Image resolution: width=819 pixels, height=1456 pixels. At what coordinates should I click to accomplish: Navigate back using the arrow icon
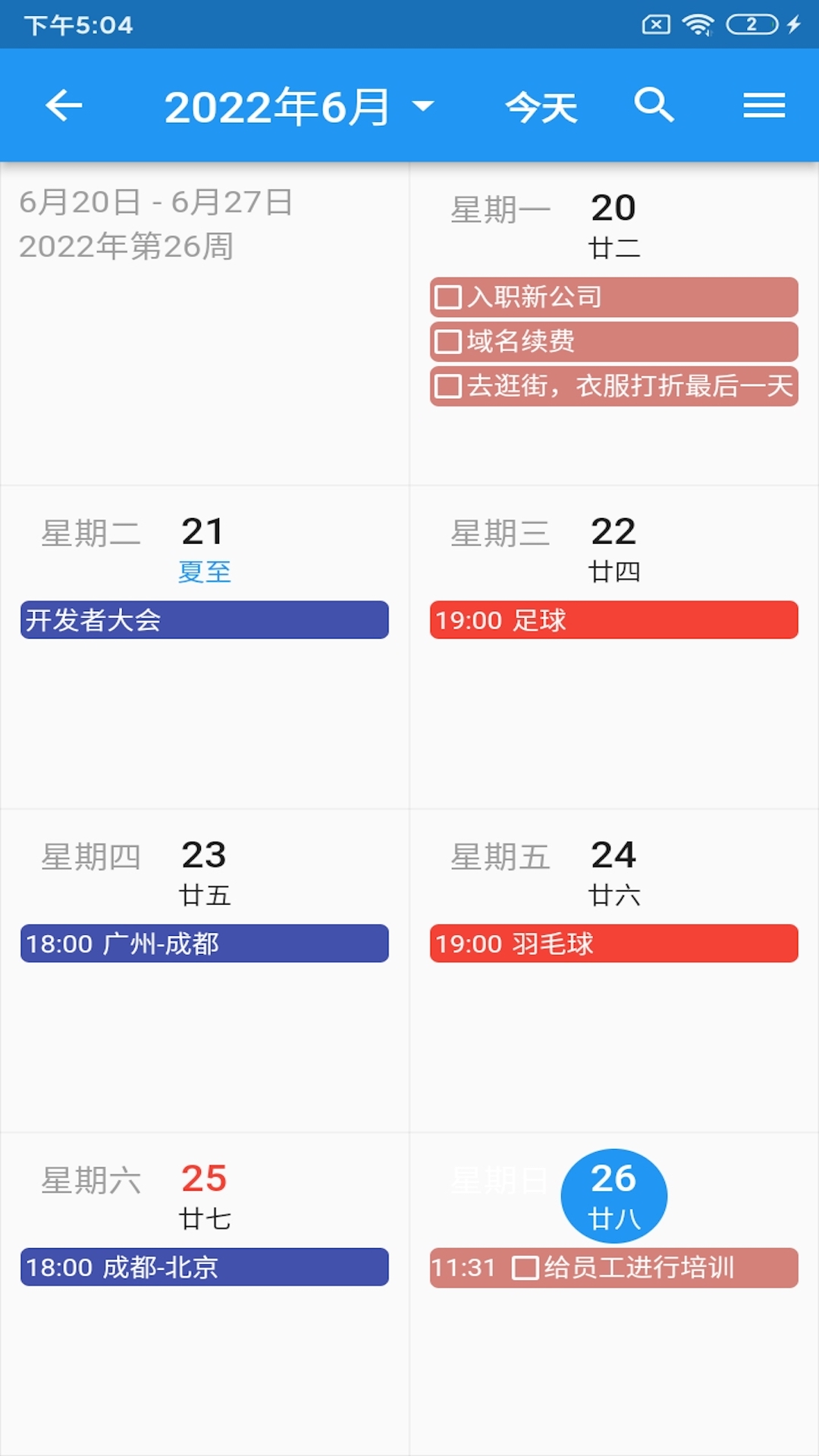[61, 105]
